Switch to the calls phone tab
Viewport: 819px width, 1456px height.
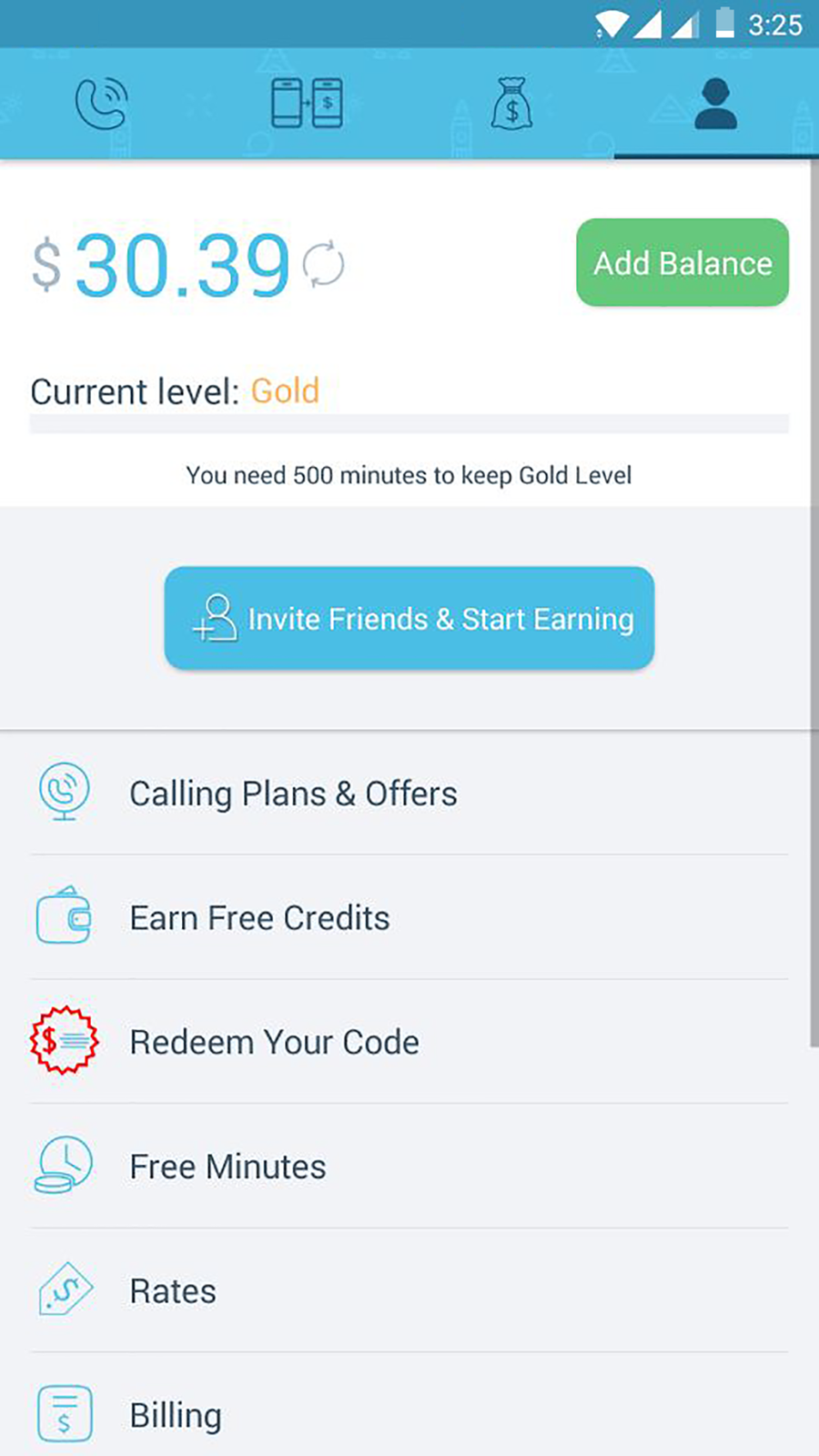(102, 104)
